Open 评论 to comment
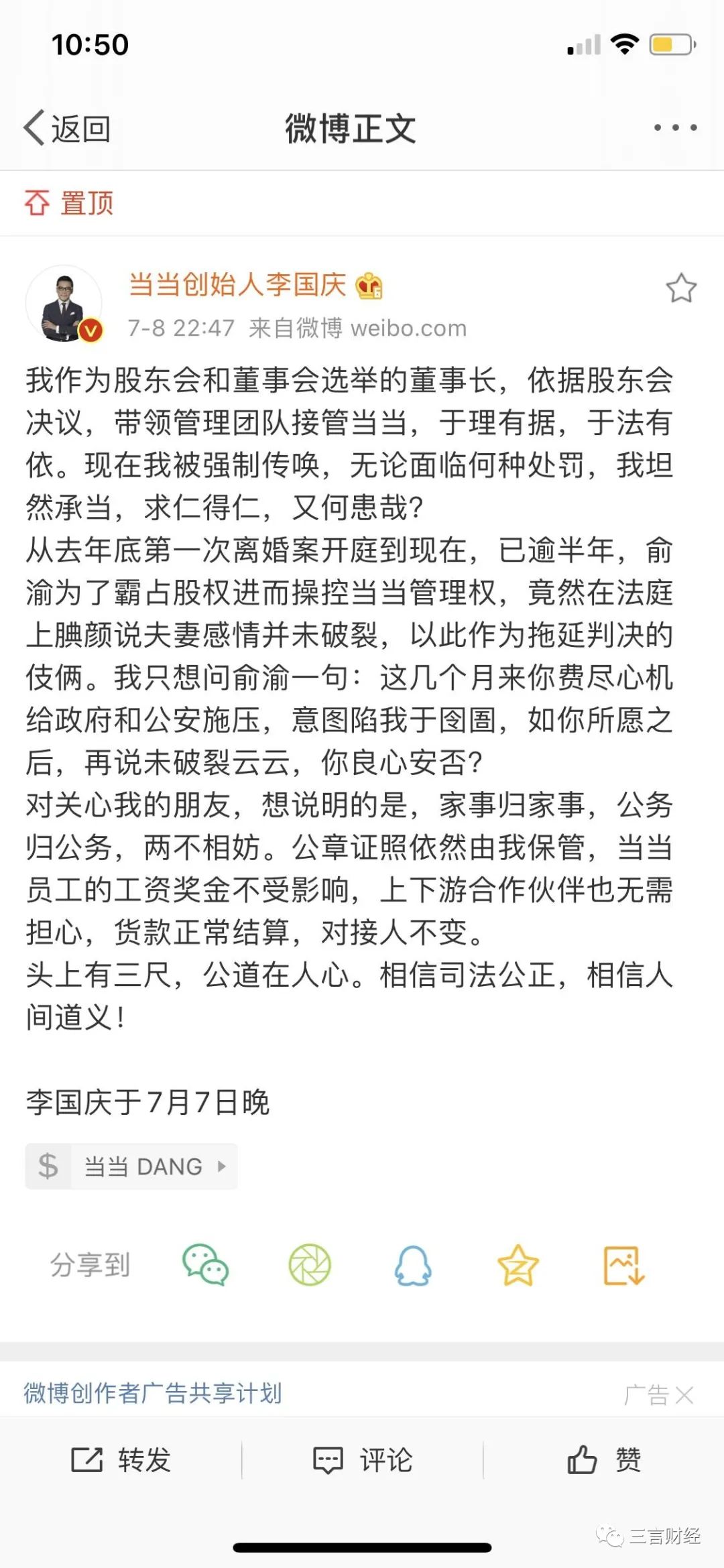The width and height of the screenshot is (724, 1568). [x=363, y=1459]
